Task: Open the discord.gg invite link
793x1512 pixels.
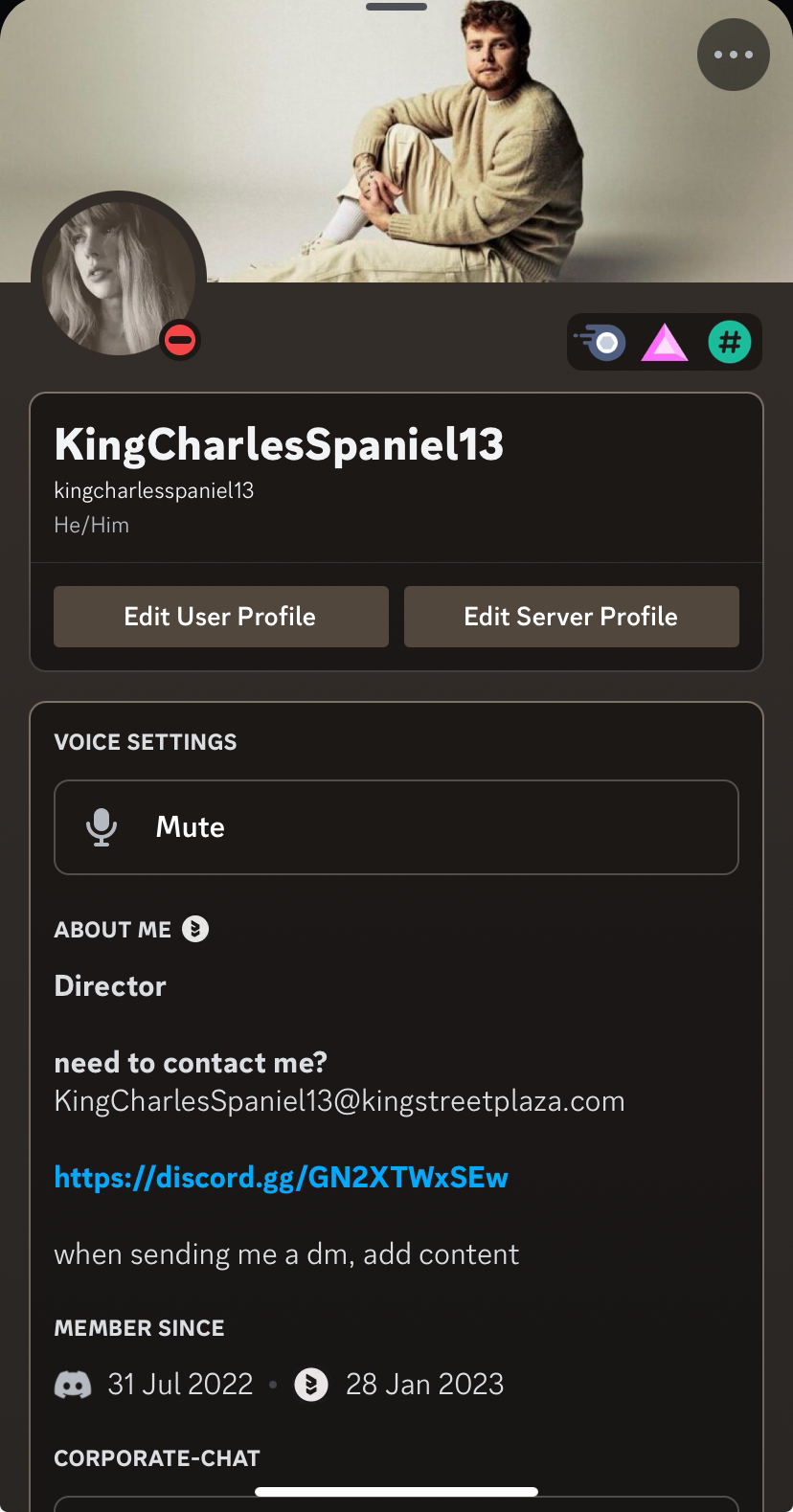Action: (x=281, y=1177)
